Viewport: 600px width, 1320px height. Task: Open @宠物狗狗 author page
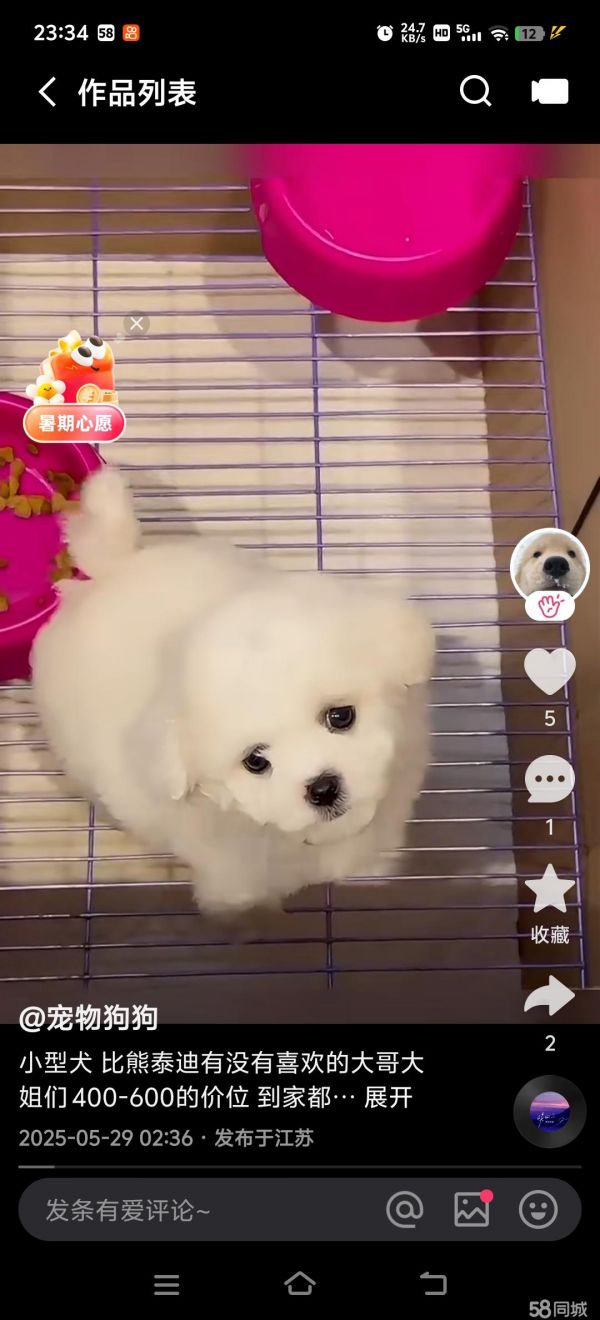coord(88,1018)
